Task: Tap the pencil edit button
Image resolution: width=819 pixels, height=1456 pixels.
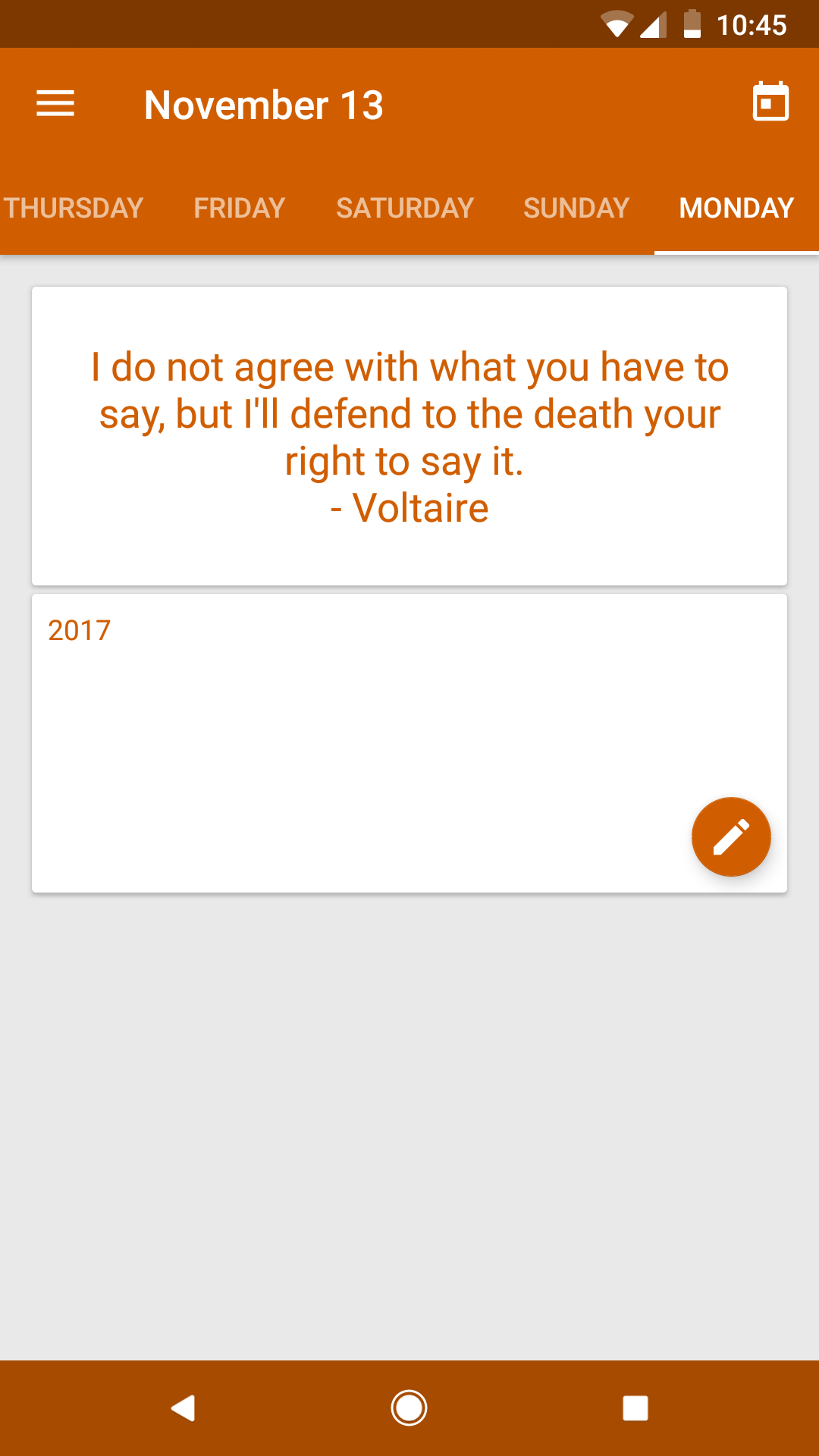Action: pyautogui.click(x=731, y=836)
